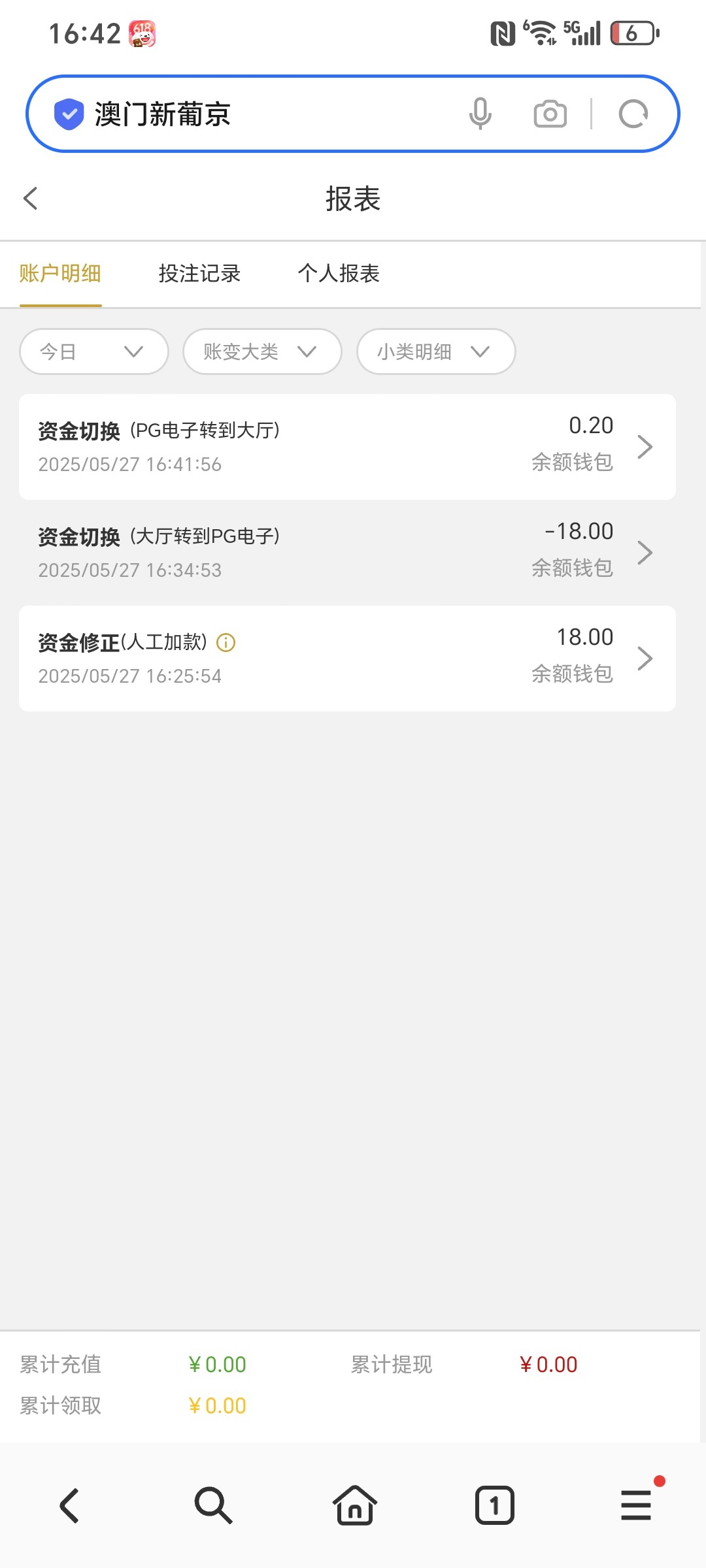The image size is (706, 1568).
Task: Tap the microphone icon in the search bar
Action: 480,113
